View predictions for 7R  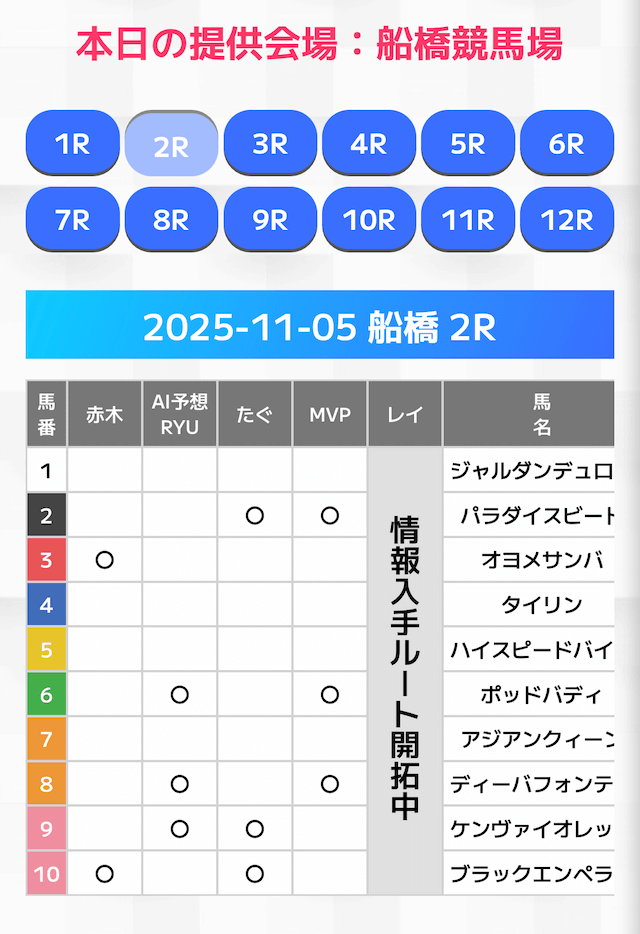pos(72,220)
